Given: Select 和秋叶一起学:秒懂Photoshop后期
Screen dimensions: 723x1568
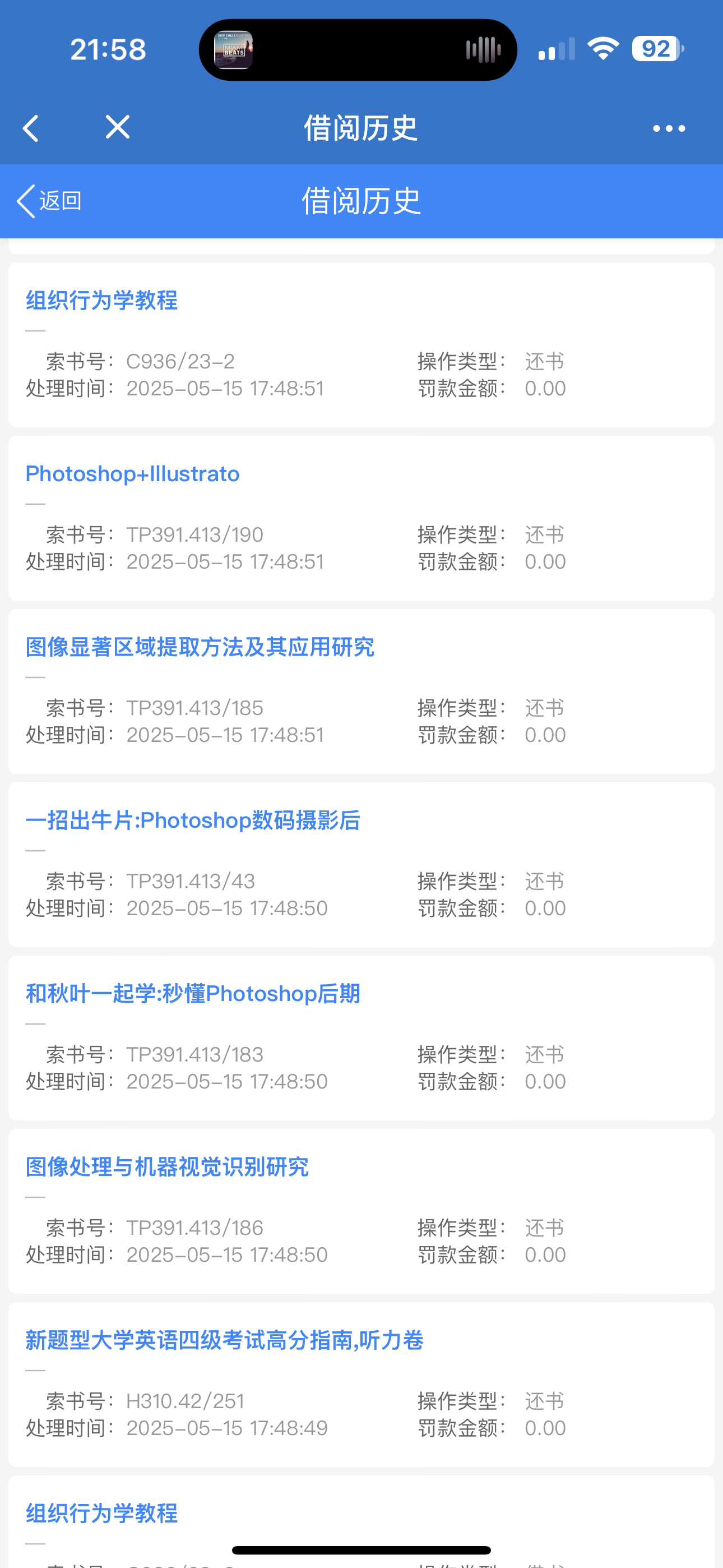Looking at the screenshot, I should [x=192, y=994].
